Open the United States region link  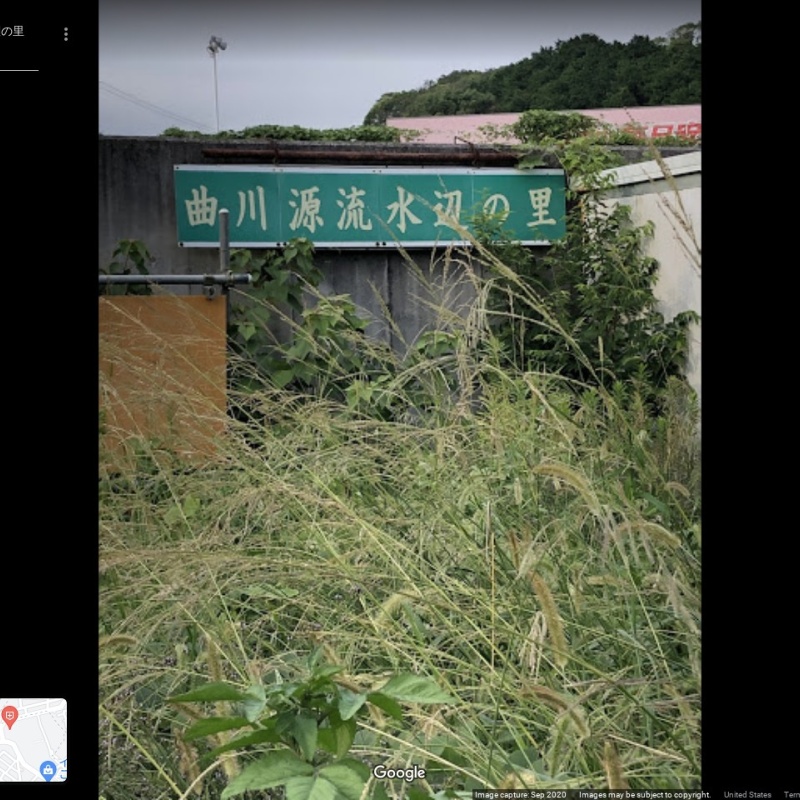747,795
